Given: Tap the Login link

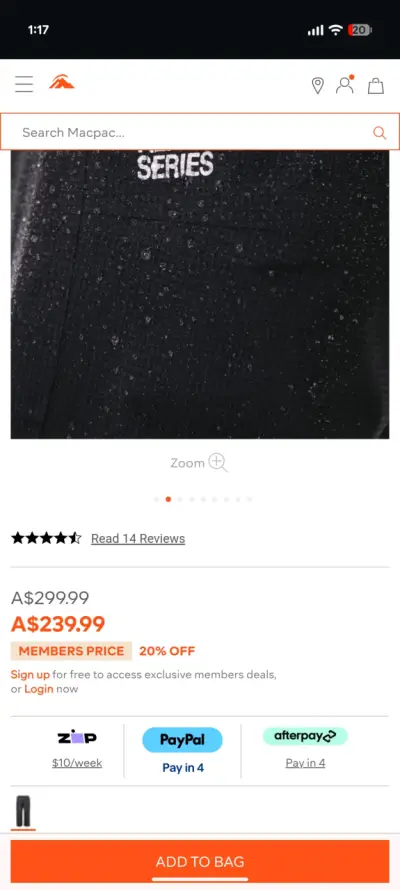Looking at the screenshot, I should (39, 689).
